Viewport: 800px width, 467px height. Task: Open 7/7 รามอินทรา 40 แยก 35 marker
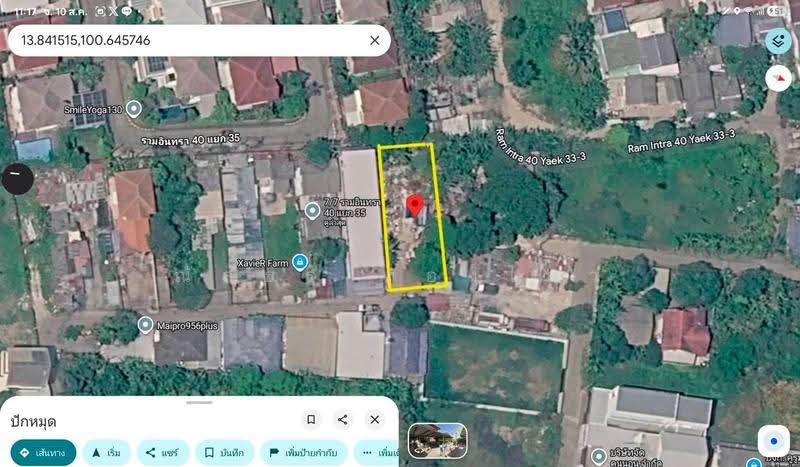point(312,210)
